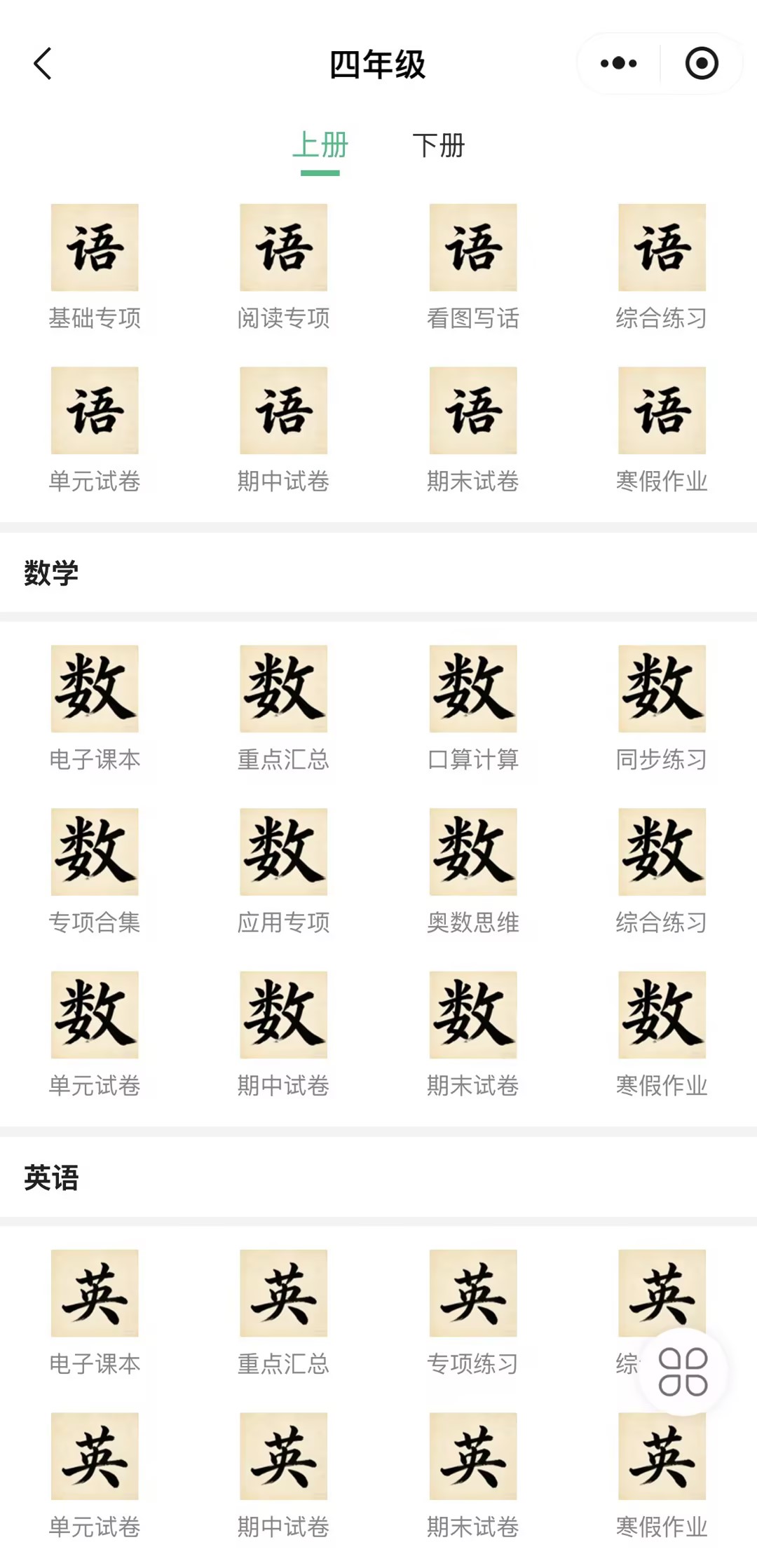Switch to the 下册 tab
The height and width of the screenshot is (1568, 757).
tap(438, 146)
